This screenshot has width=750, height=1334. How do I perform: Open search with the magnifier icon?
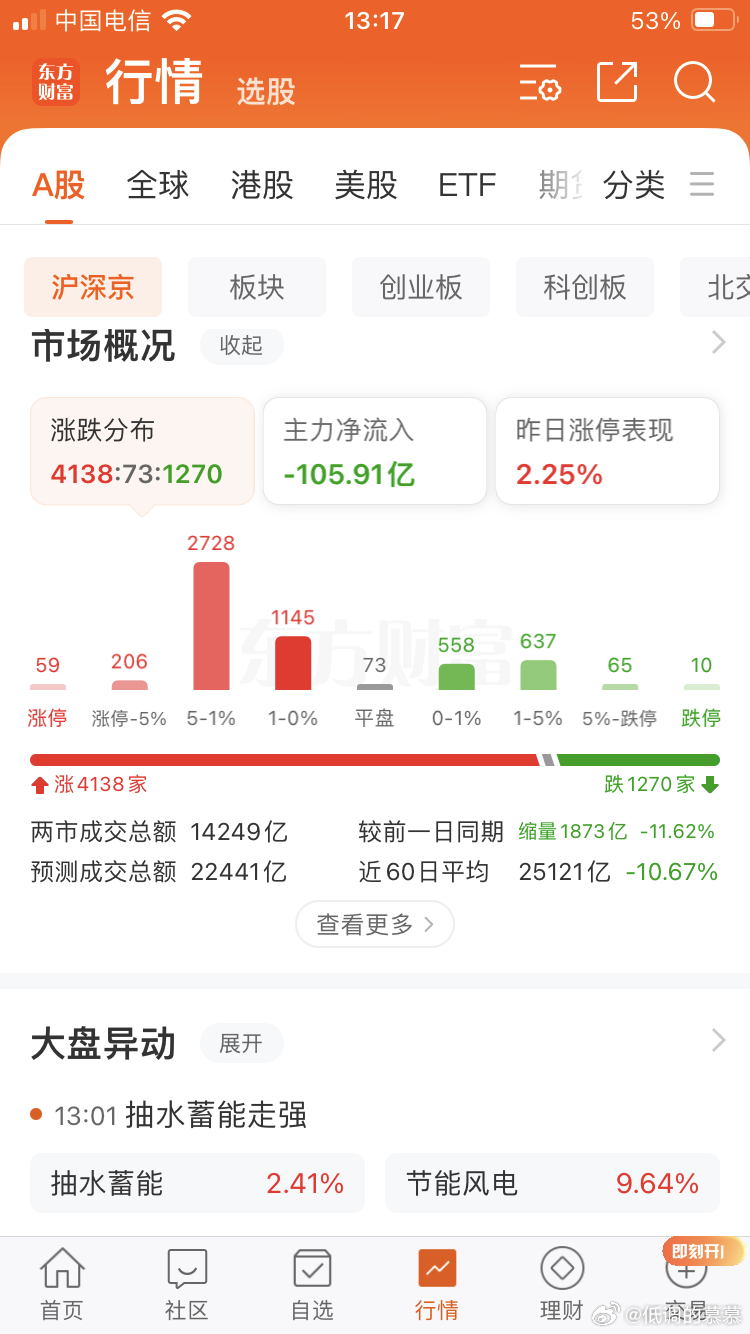coord(694,83)
